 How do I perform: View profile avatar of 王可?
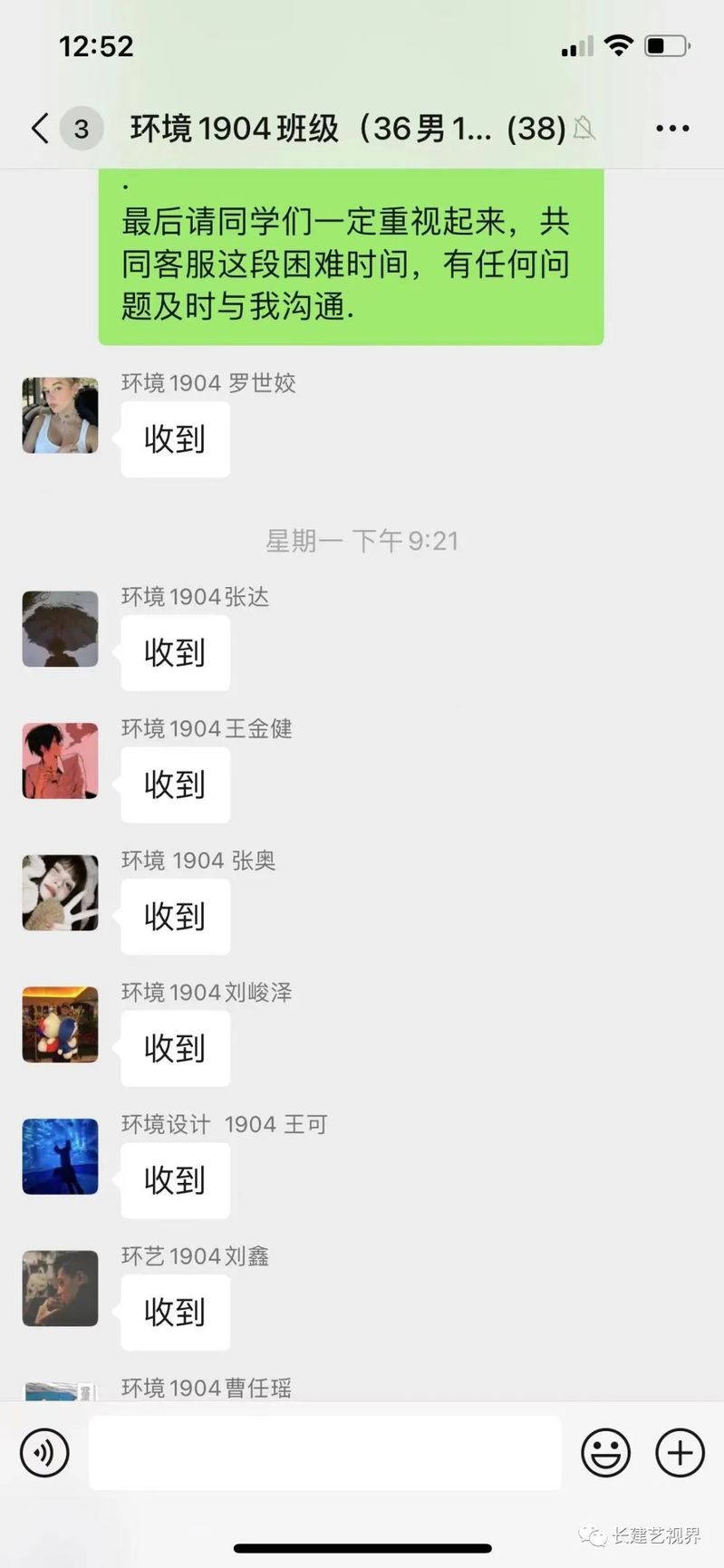pos(60,1157)
